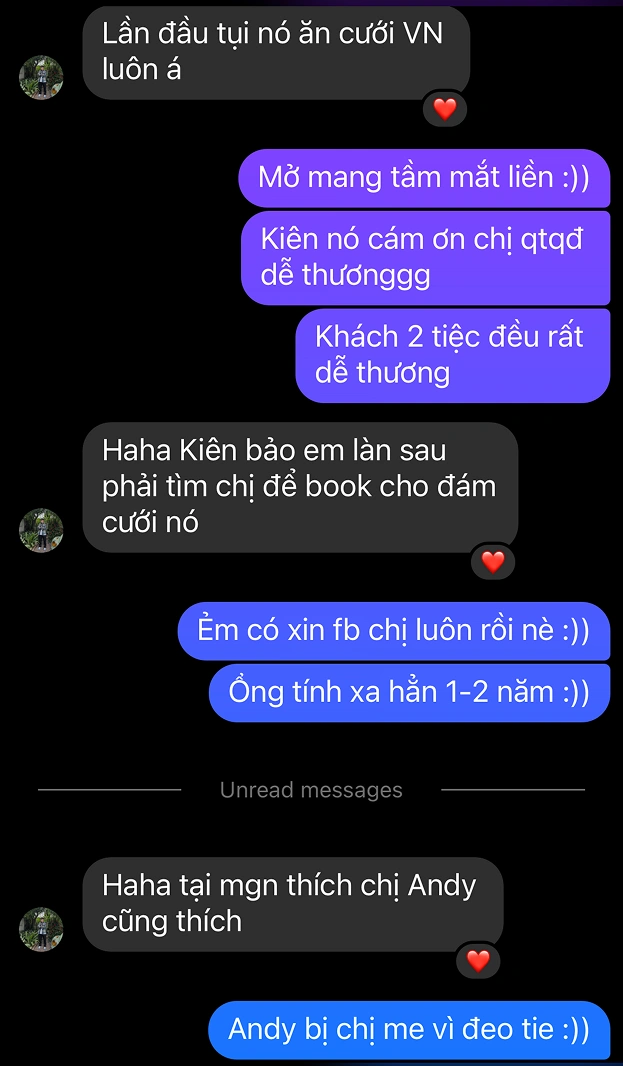Open profile picture next to "Haha tại mgn thích" message
This screenshot has height=1067, width=624.
click(x=42, y=929)
